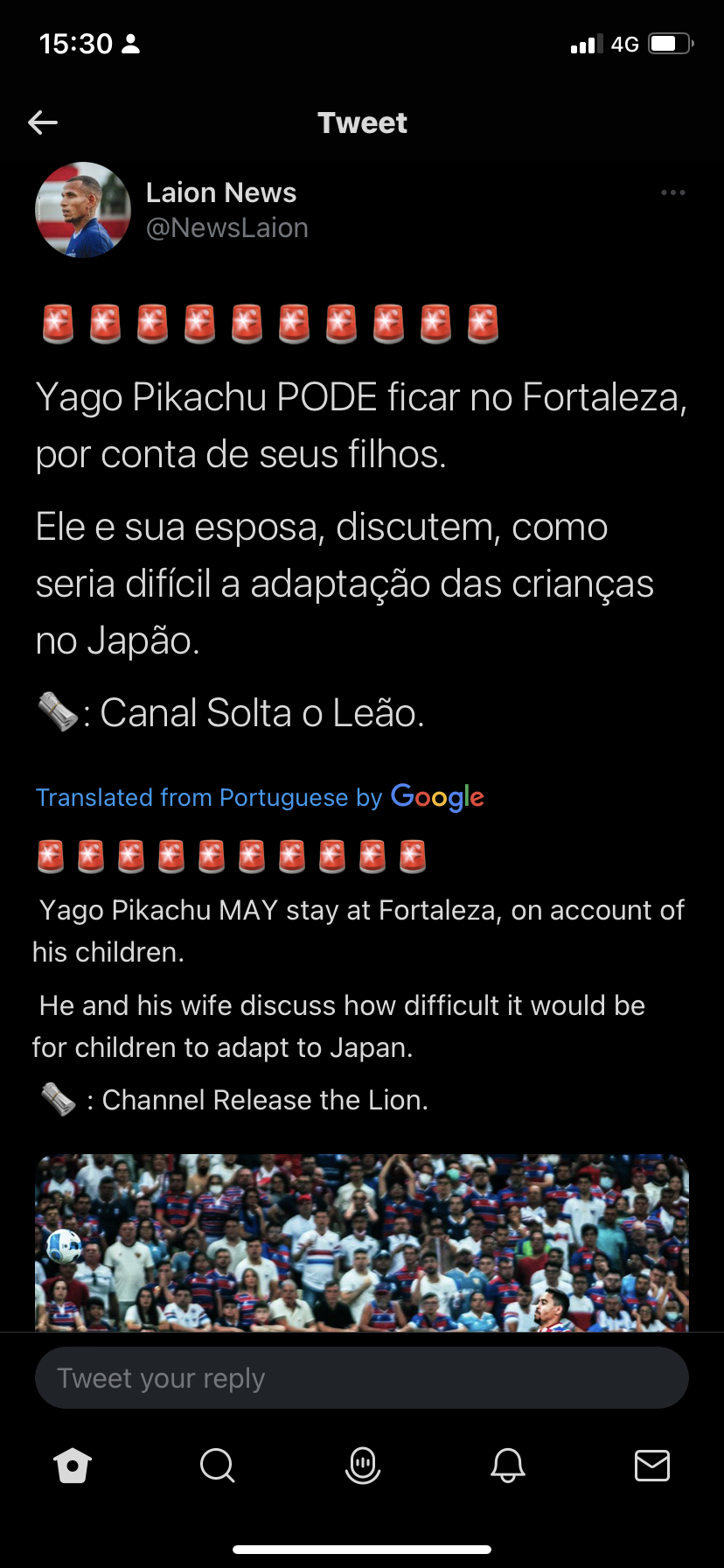Viewport: 724px width, 1568px height.
Task: Tap the Tweet your reply field
Action: tap(362, 1378)
